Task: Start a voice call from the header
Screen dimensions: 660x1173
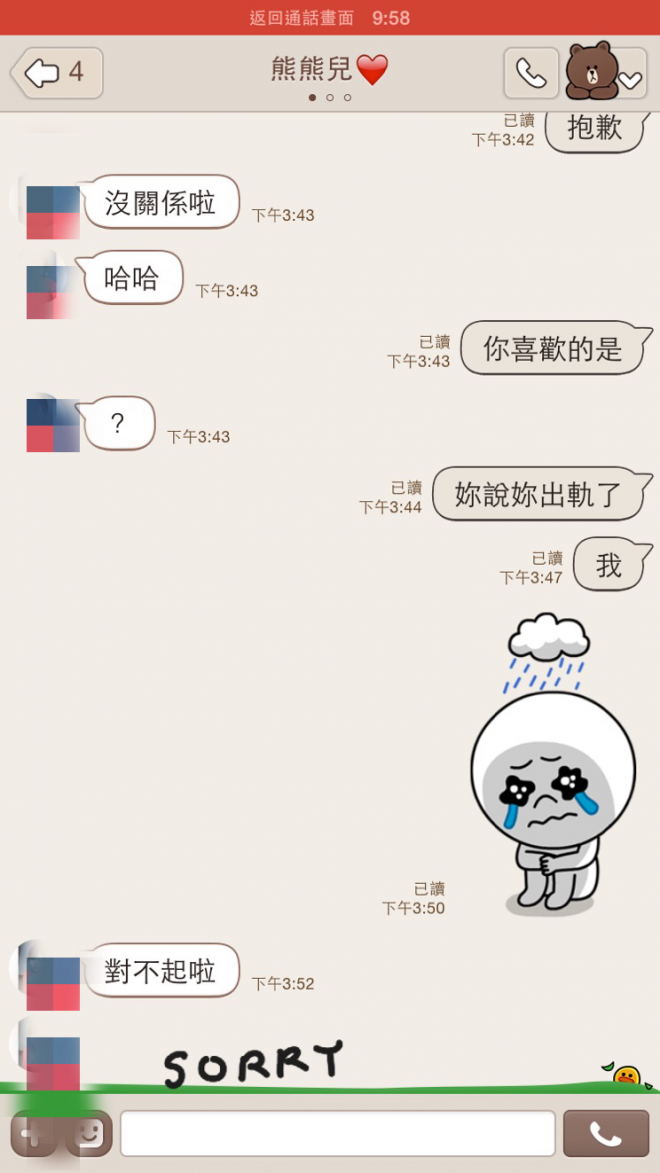Action: tap(531, 73)
